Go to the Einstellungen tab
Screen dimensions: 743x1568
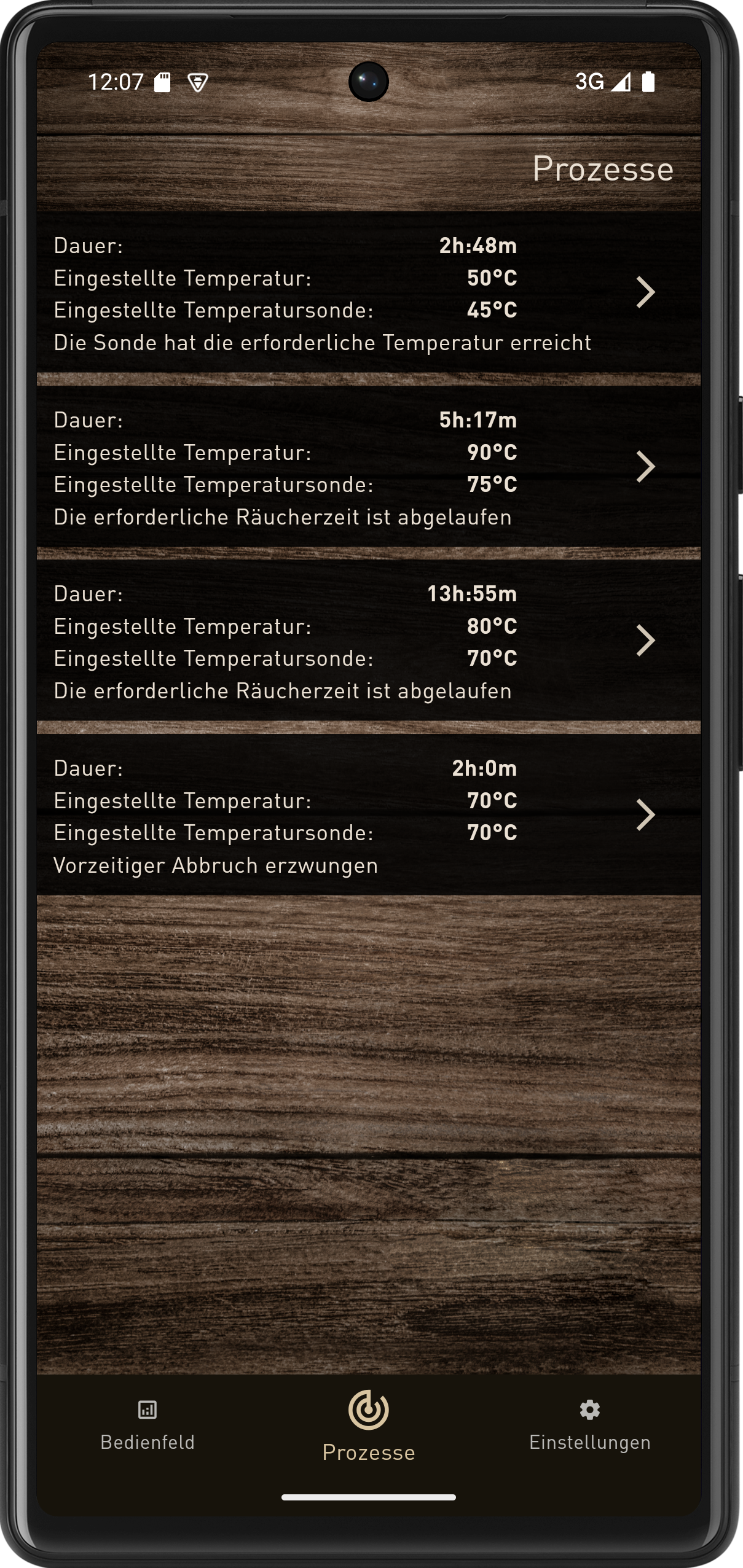[589, 1425]
